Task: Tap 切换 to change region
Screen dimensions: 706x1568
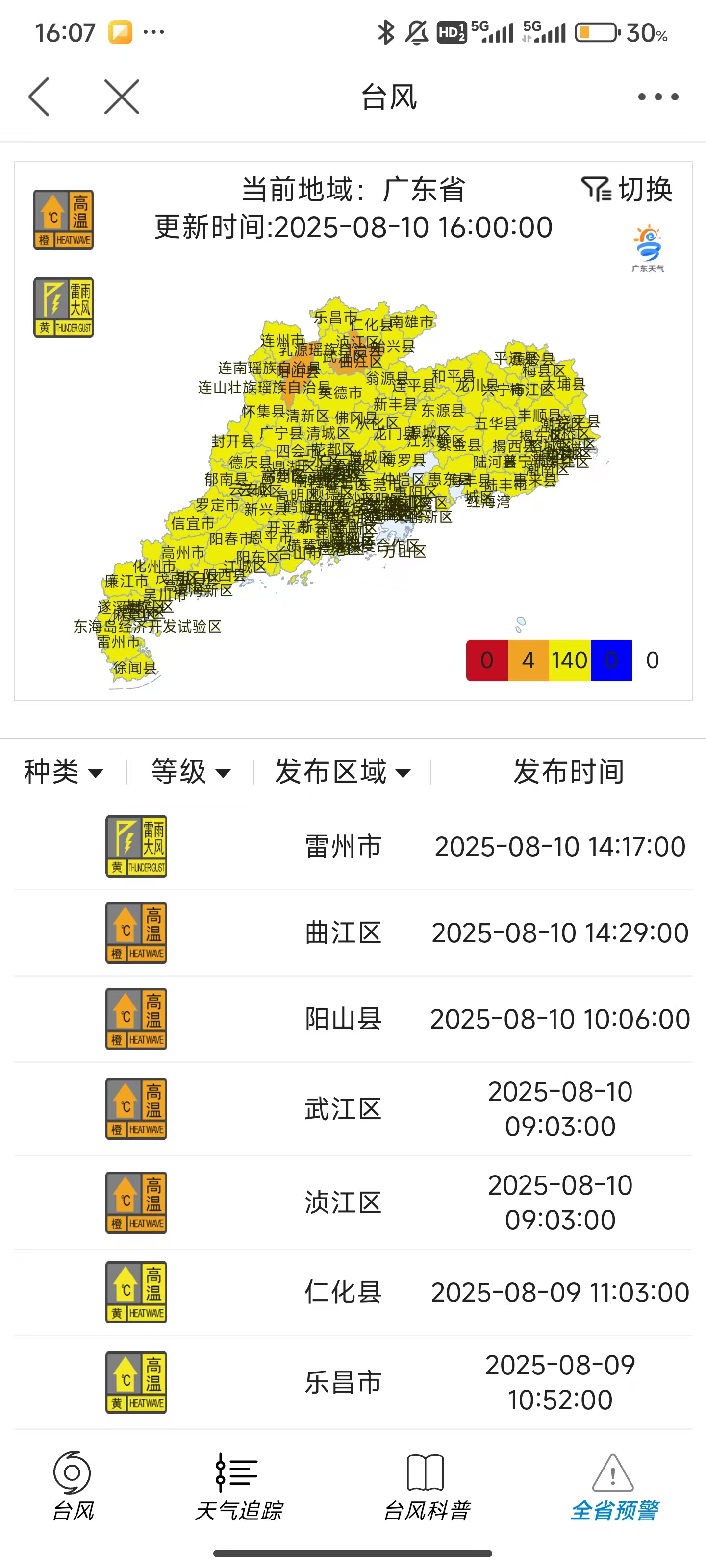Action: [628, 189]
